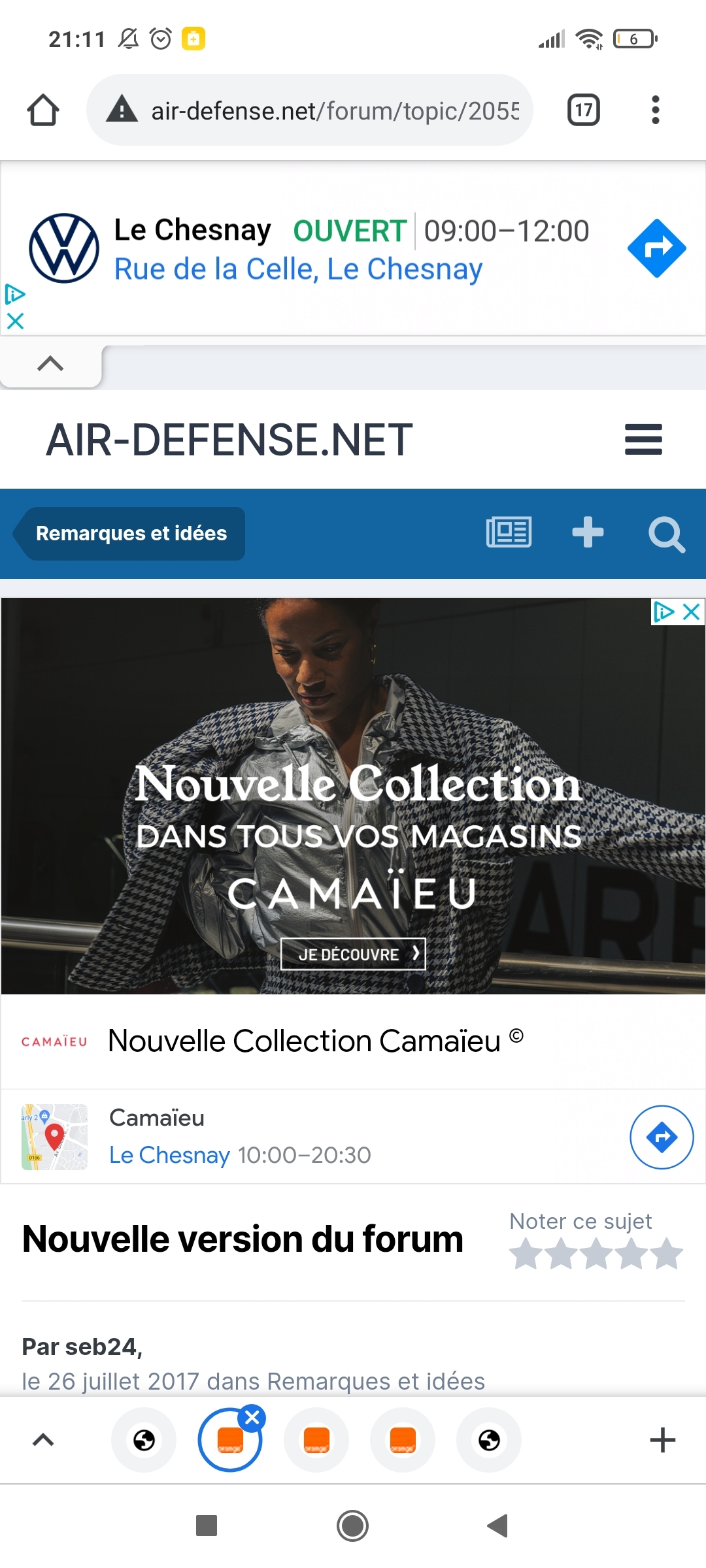Open the tab switcher showing 17 tabs
The width and height of the screenshot is (706, 1568).
coord(583,110)
